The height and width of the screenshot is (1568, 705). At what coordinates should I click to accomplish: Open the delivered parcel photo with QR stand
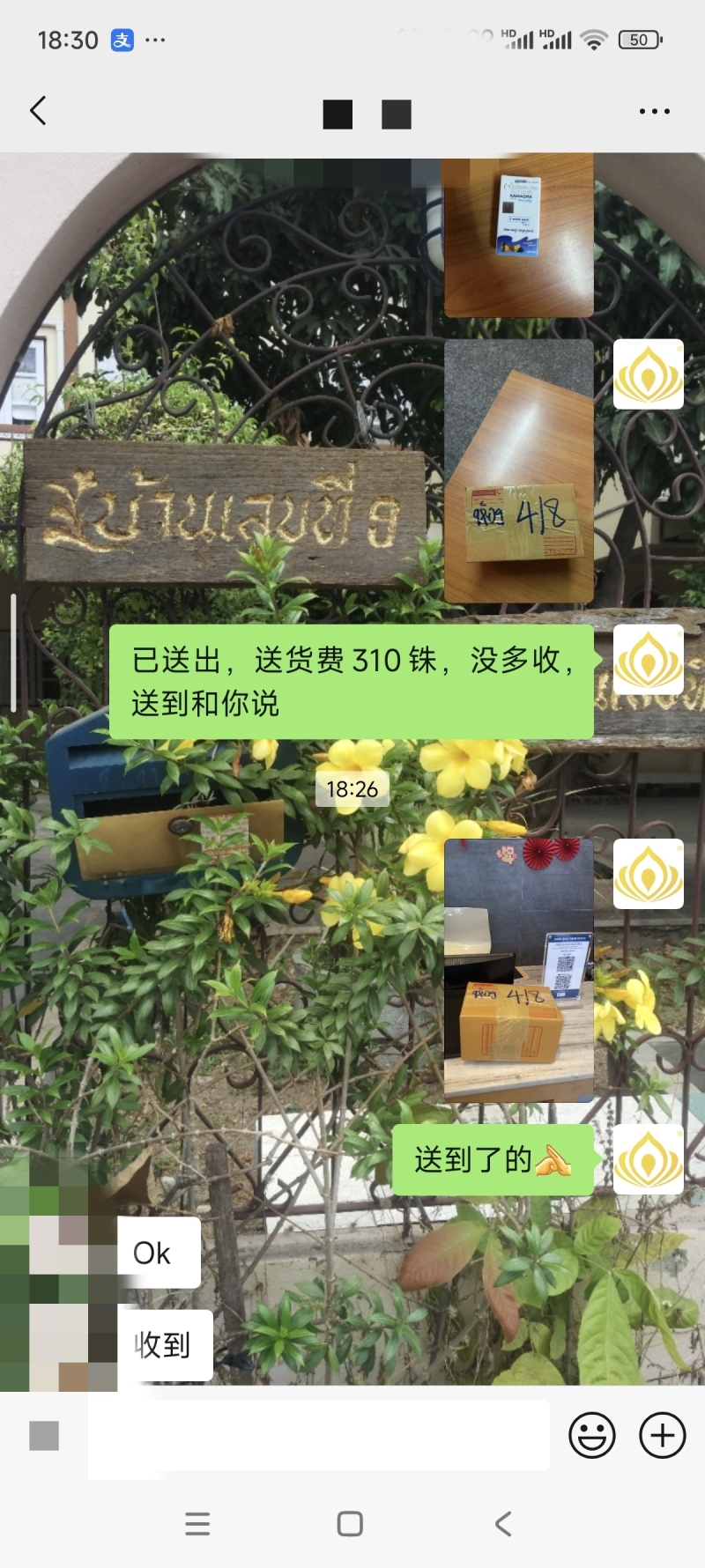(x=518, y=970)
